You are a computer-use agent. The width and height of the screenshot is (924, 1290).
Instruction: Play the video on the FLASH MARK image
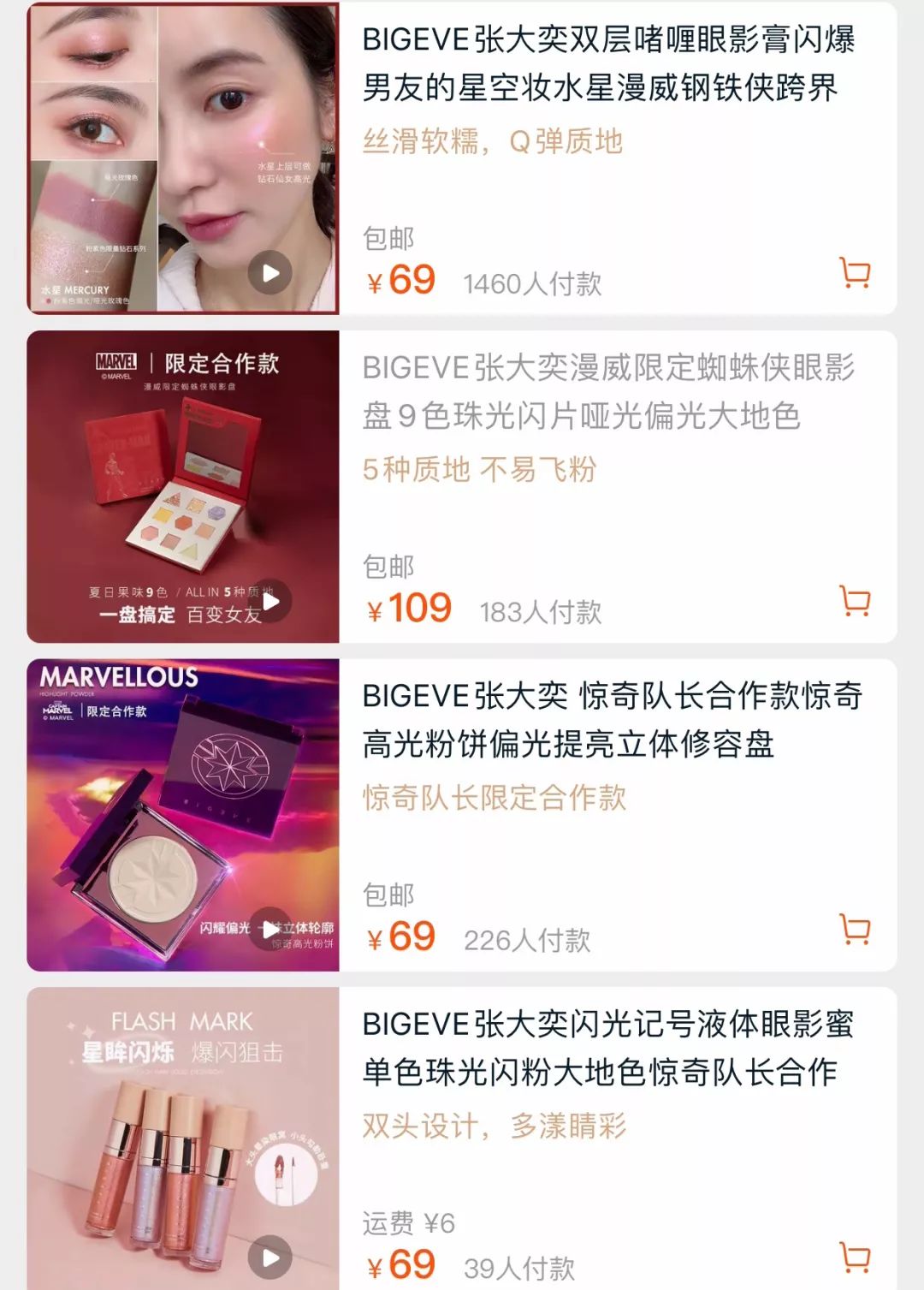(x=270, y=1257)
